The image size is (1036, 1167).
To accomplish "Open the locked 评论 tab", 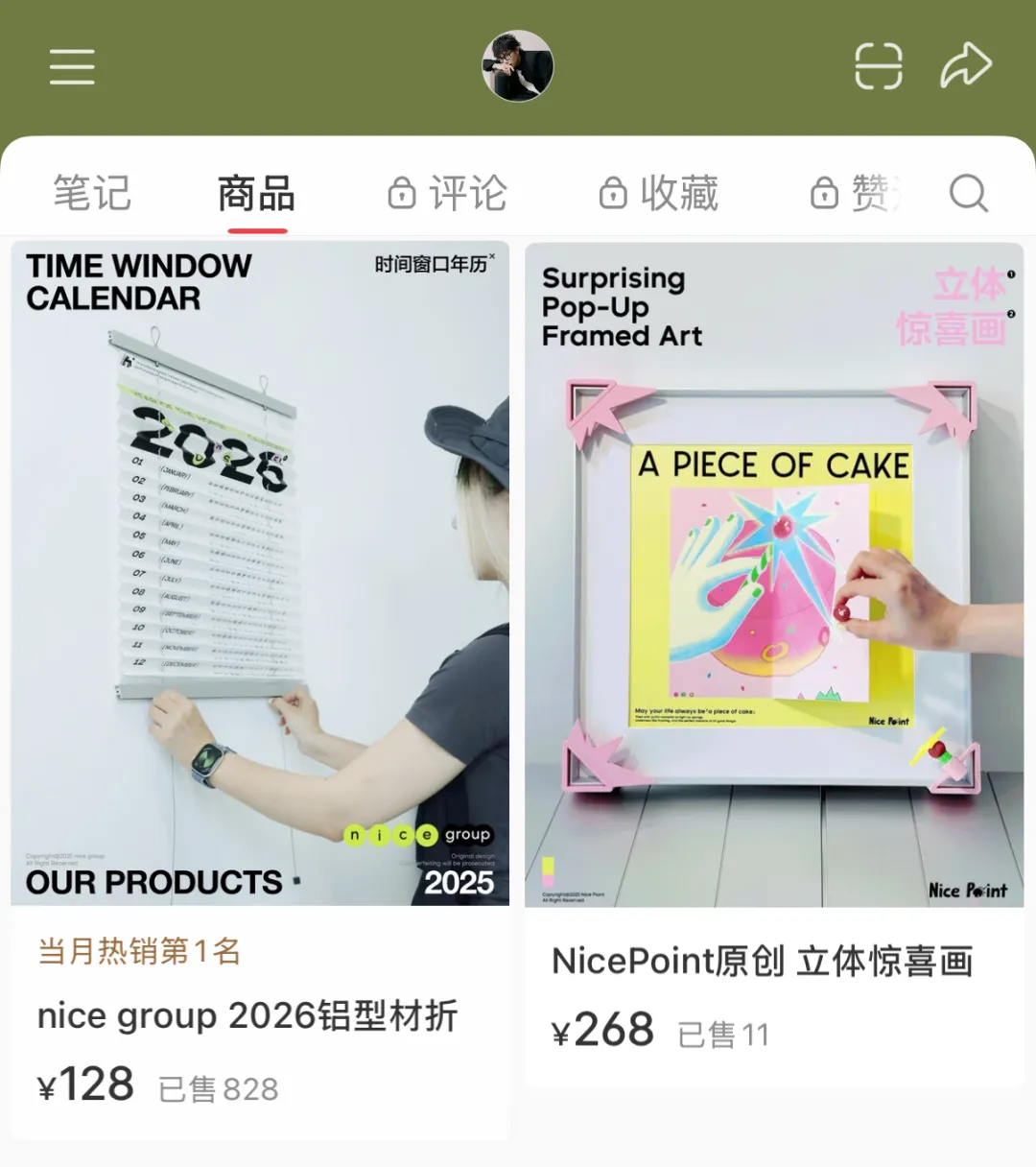I will 467,193.
